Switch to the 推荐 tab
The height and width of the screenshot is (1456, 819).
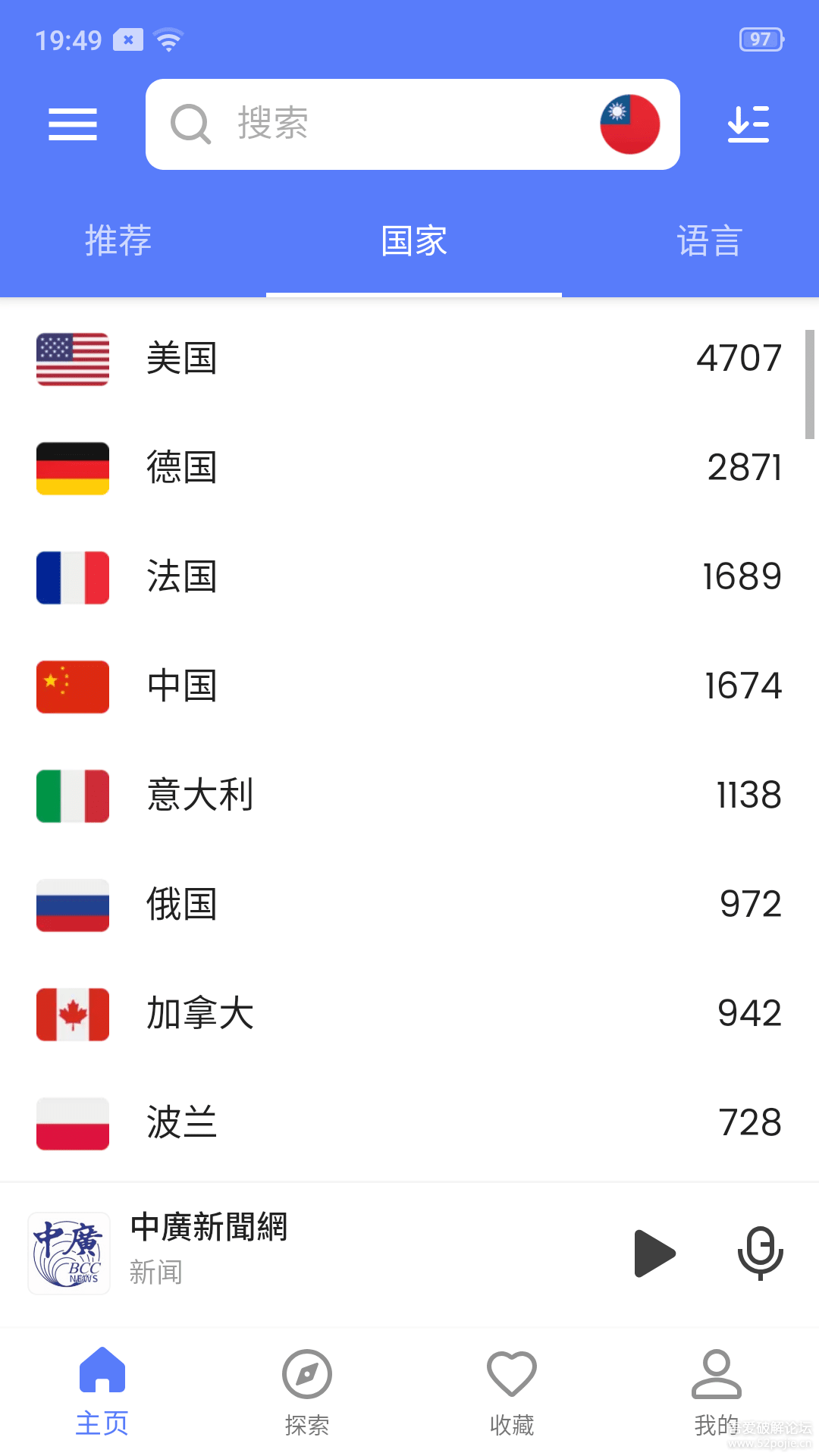pyautogui.click(x=118, y=241)
